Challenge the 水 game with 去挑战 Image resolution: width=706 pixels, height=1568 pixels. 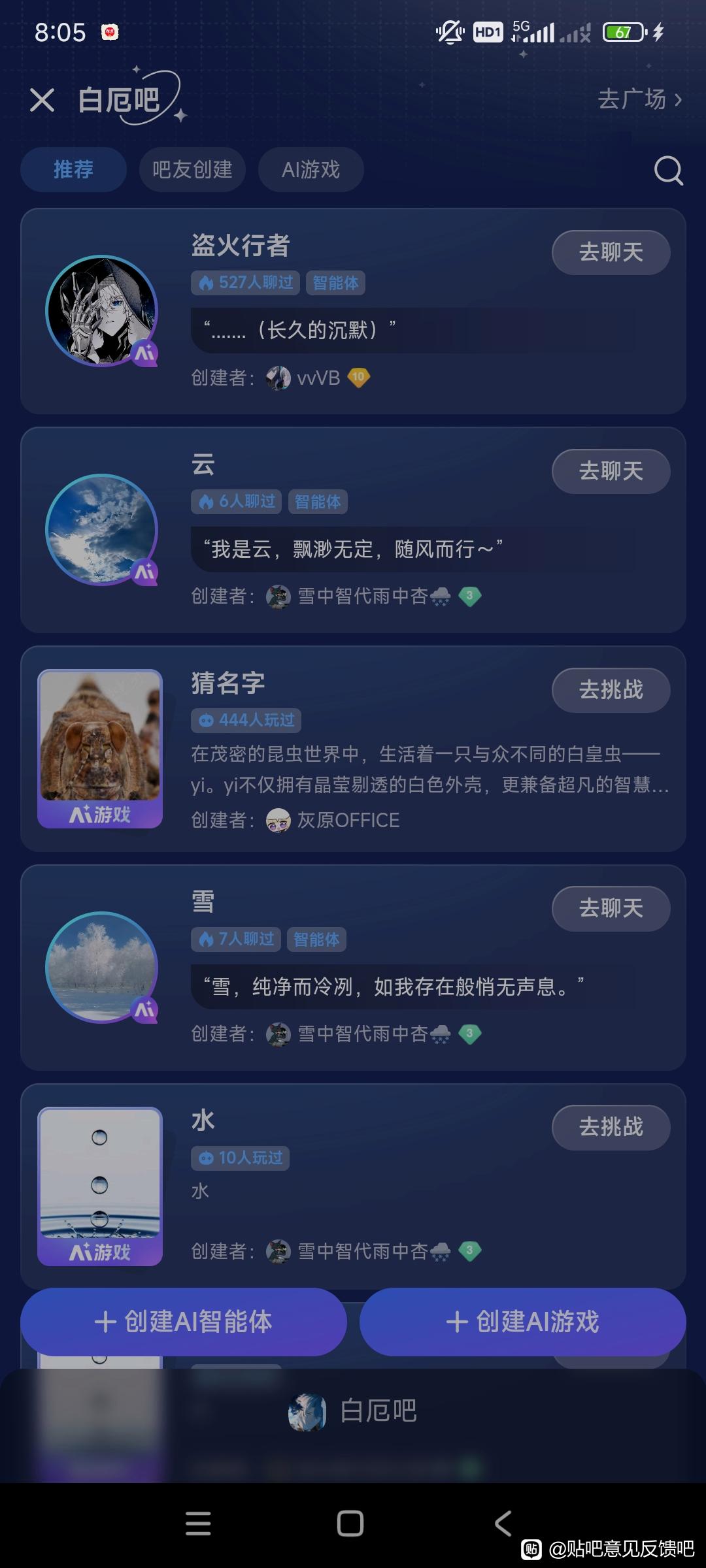tap(611, 1127)
